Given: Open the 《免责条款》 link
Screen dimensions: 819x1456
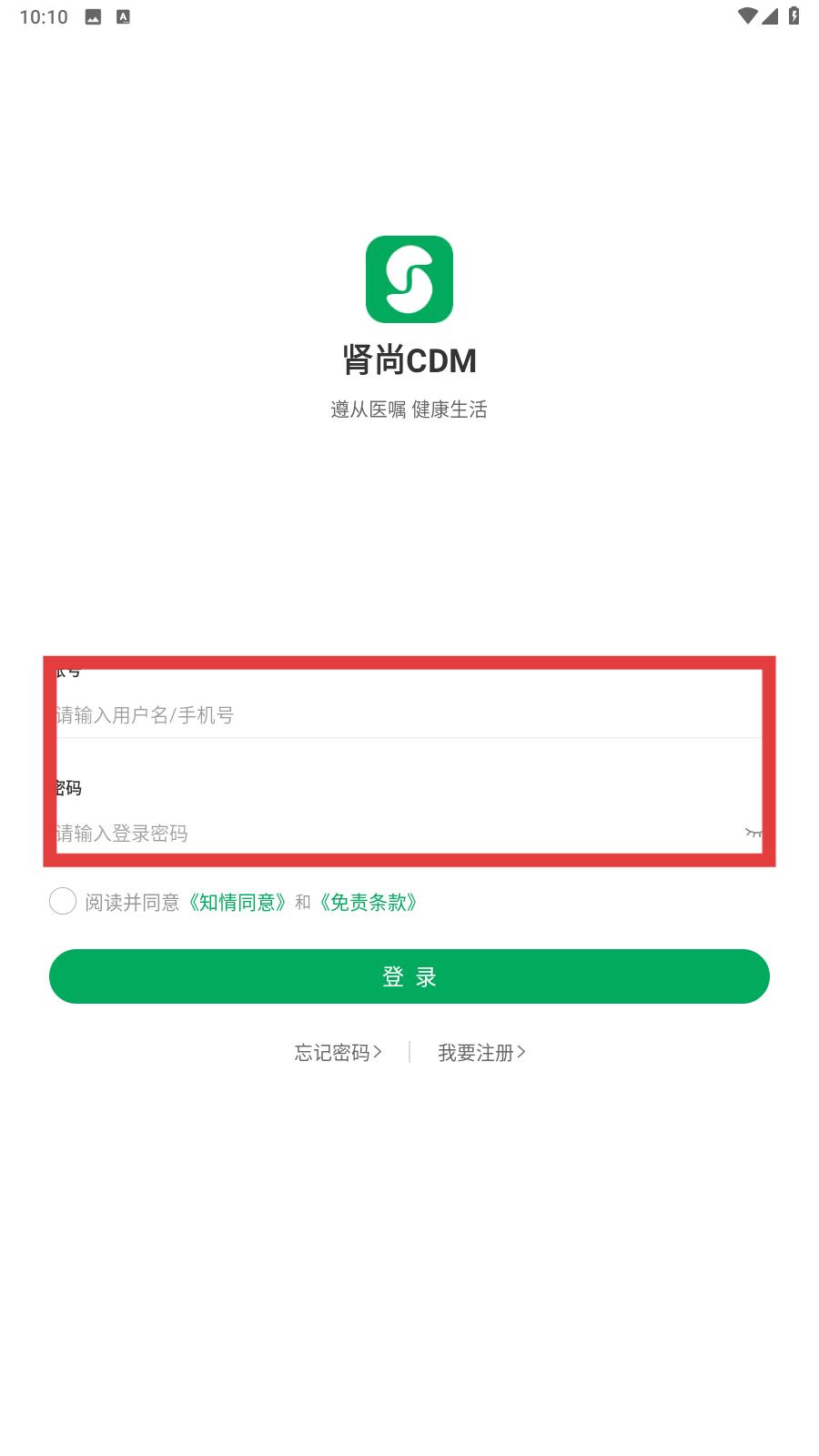Looking at the screenshot, I should coord(368,902).
